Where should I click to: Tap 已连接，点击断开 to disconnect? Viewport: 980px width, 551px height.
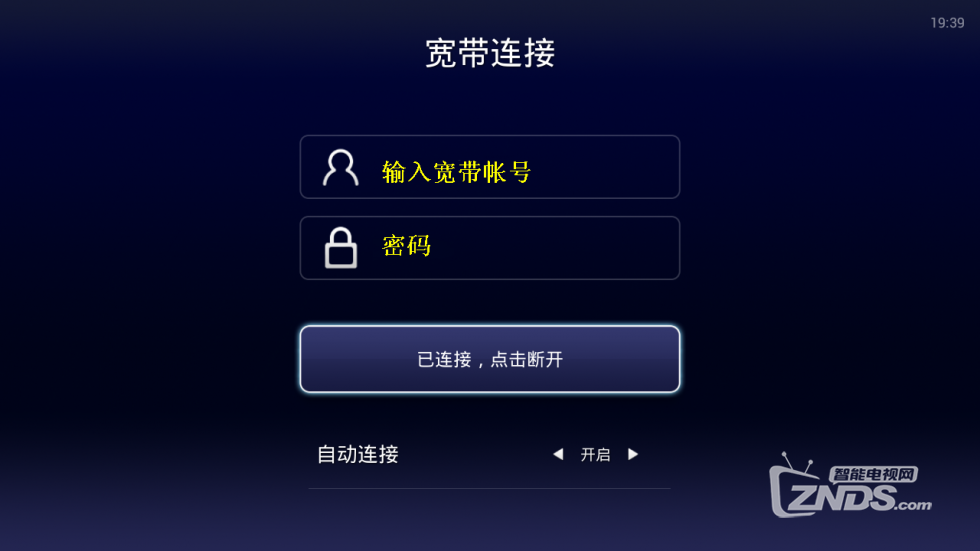click(x=490, y=359)
